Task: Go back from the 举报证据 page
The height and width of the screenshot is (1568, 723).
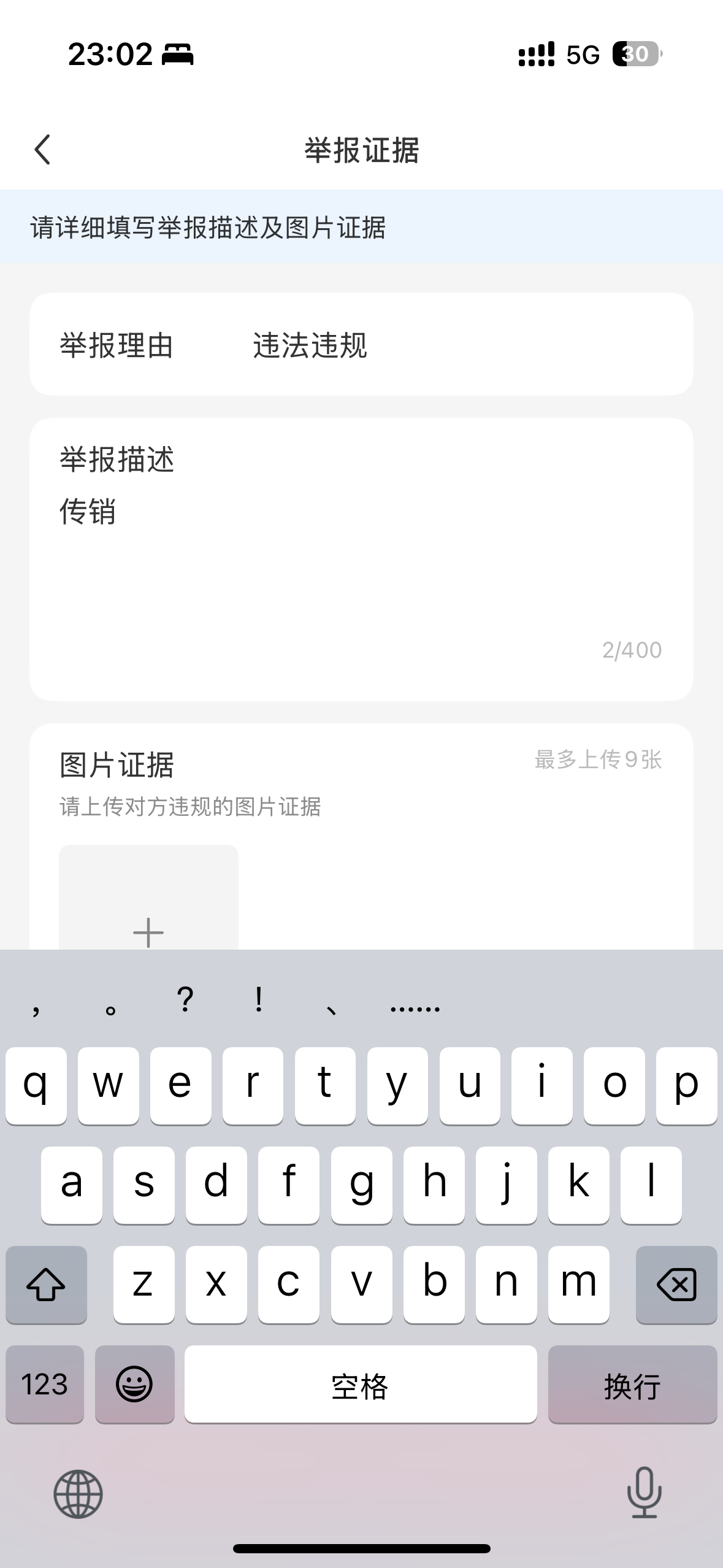Action: [42, 150]
